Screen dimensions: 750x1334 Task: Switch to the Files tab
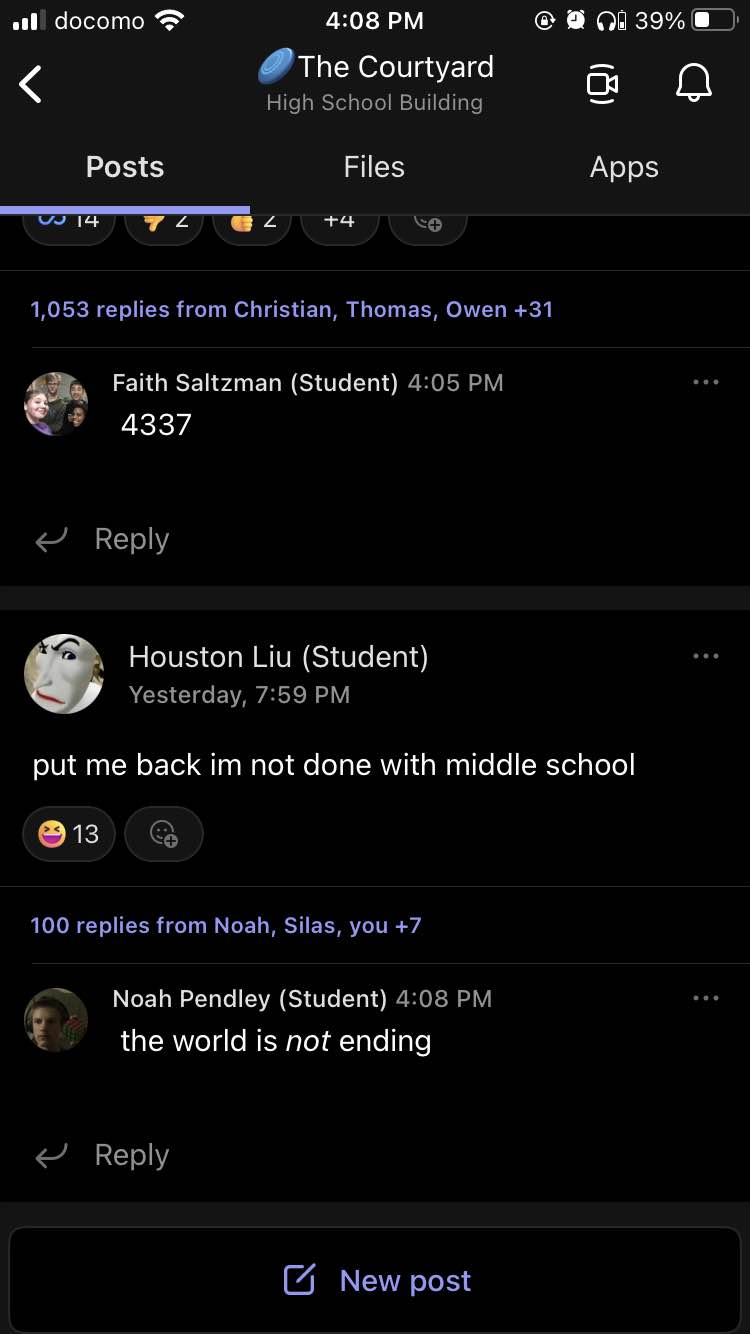coord(374,167)
